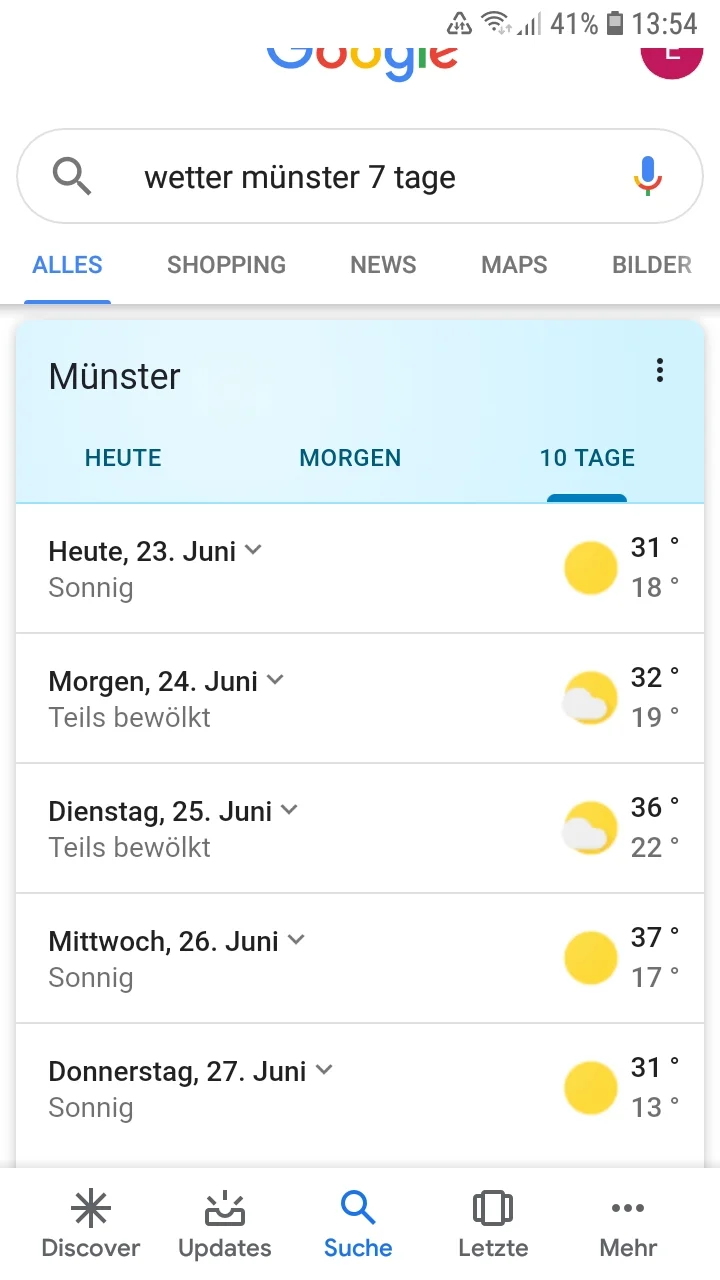Open the Discover feed icon
The height and width of the screenshot is (1280, 720).
[x=90, y=1208]
